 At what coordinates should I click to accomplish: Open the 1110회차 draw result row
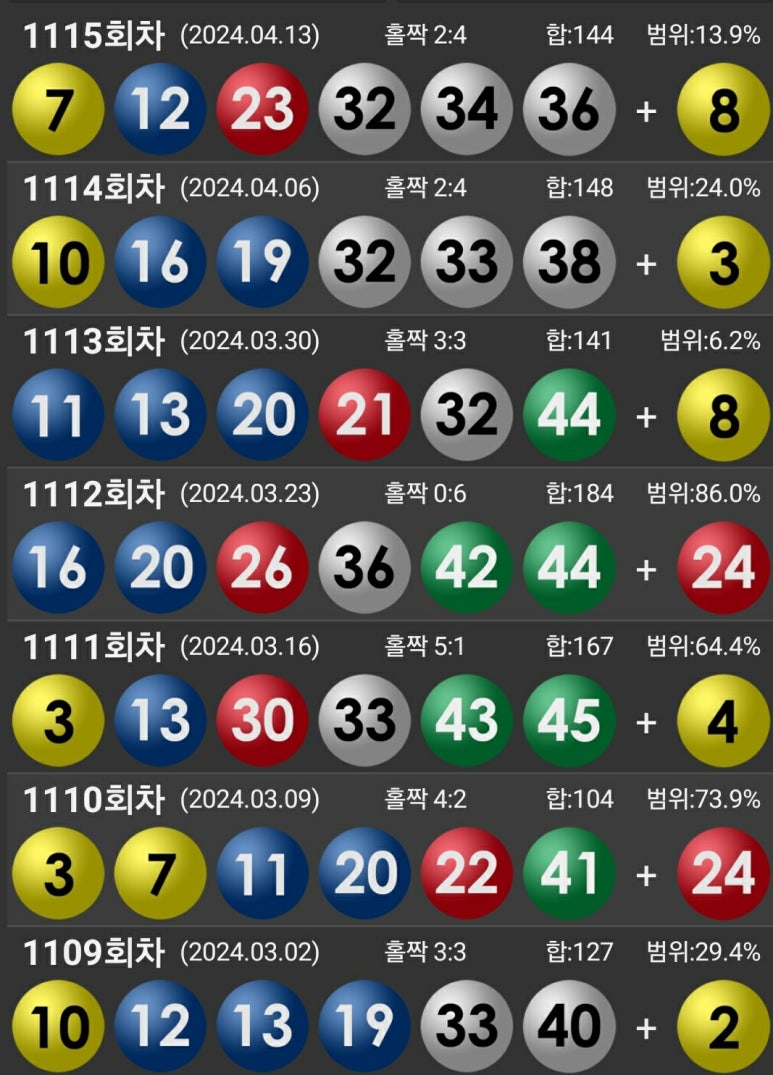click(386, 850)
